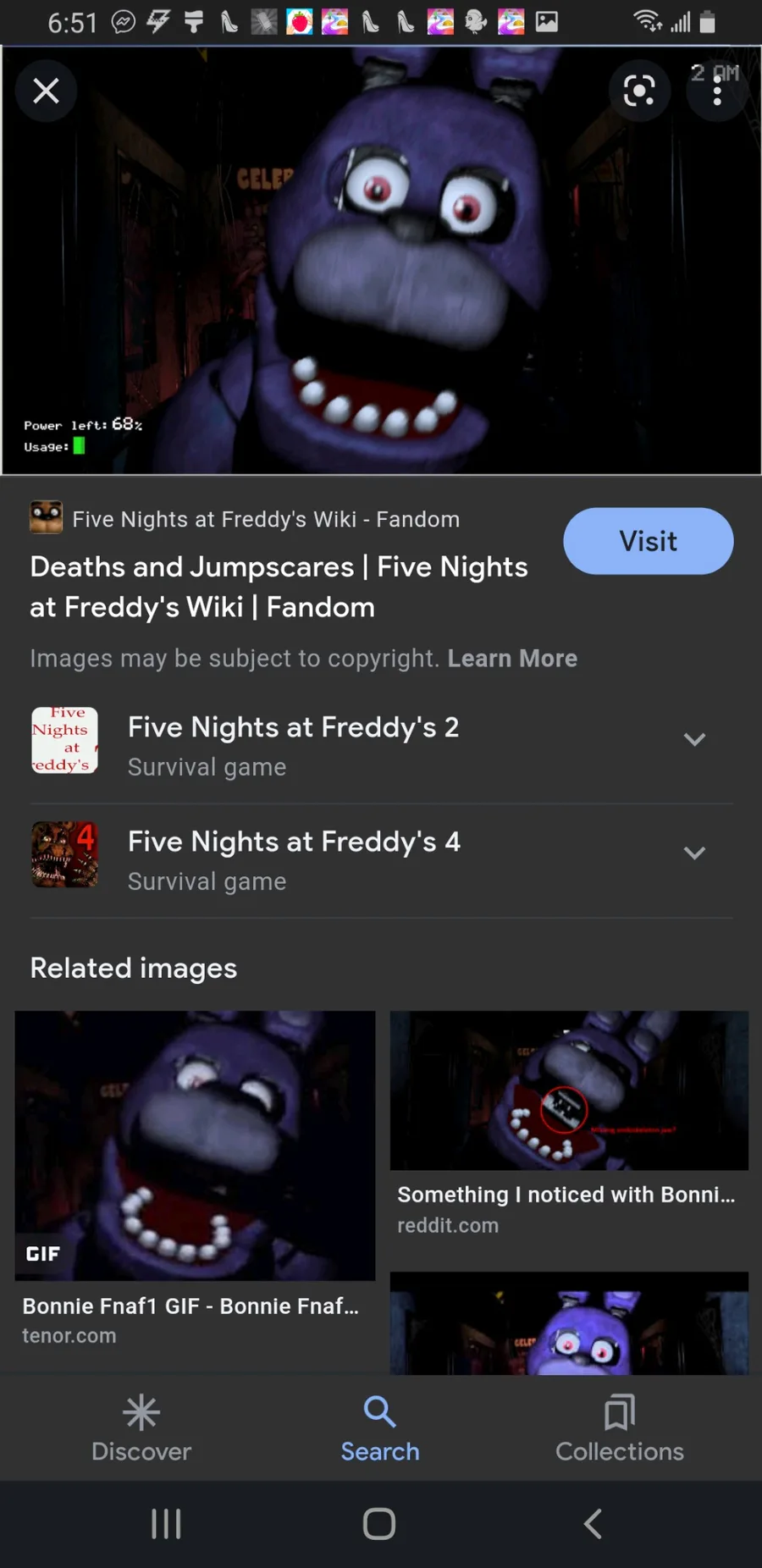Tap the Visit button
Screen dimensions: 762x1568
[648, 541]
